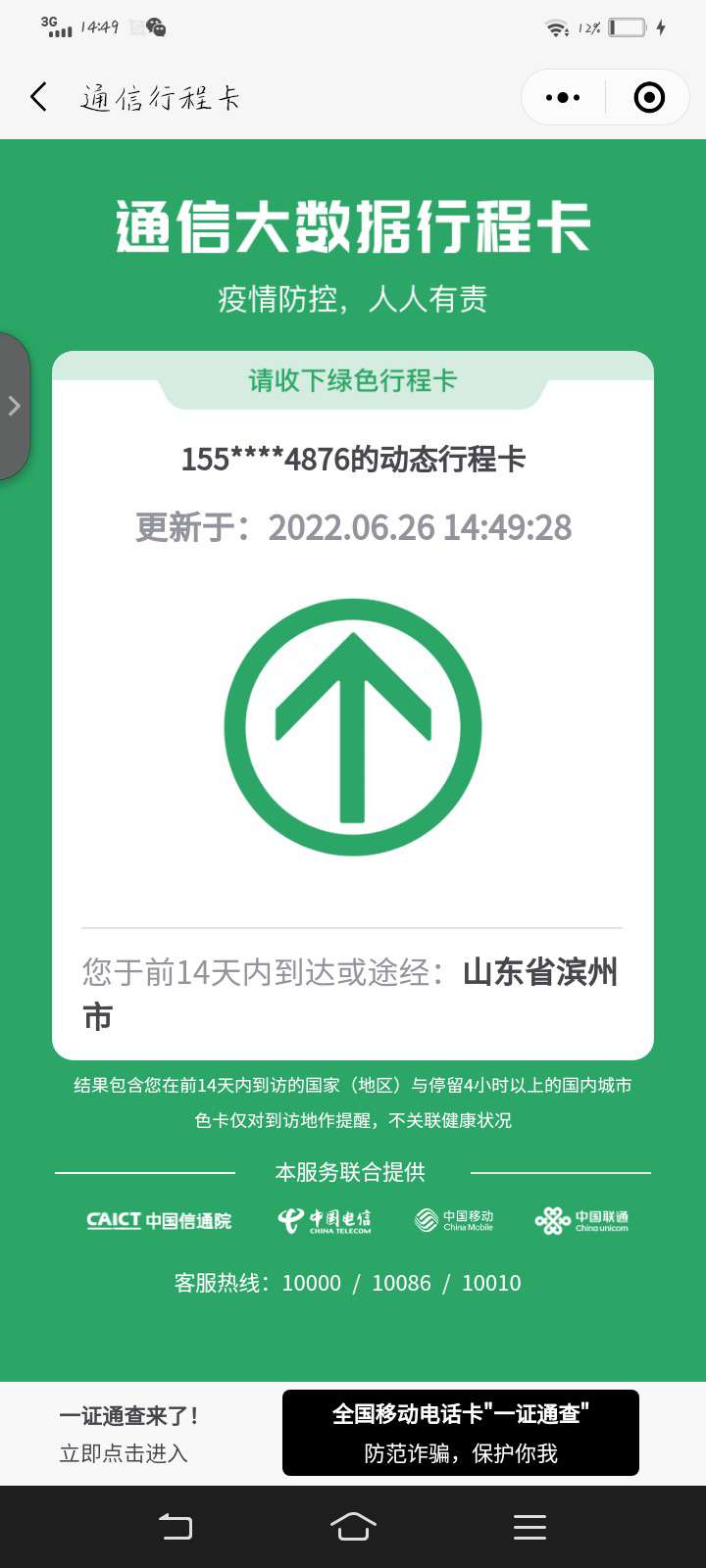Tap 一证通查来了 立即点击进入 link
The width and height of the screenshot is (706, 1568).
pos(128,1434)
